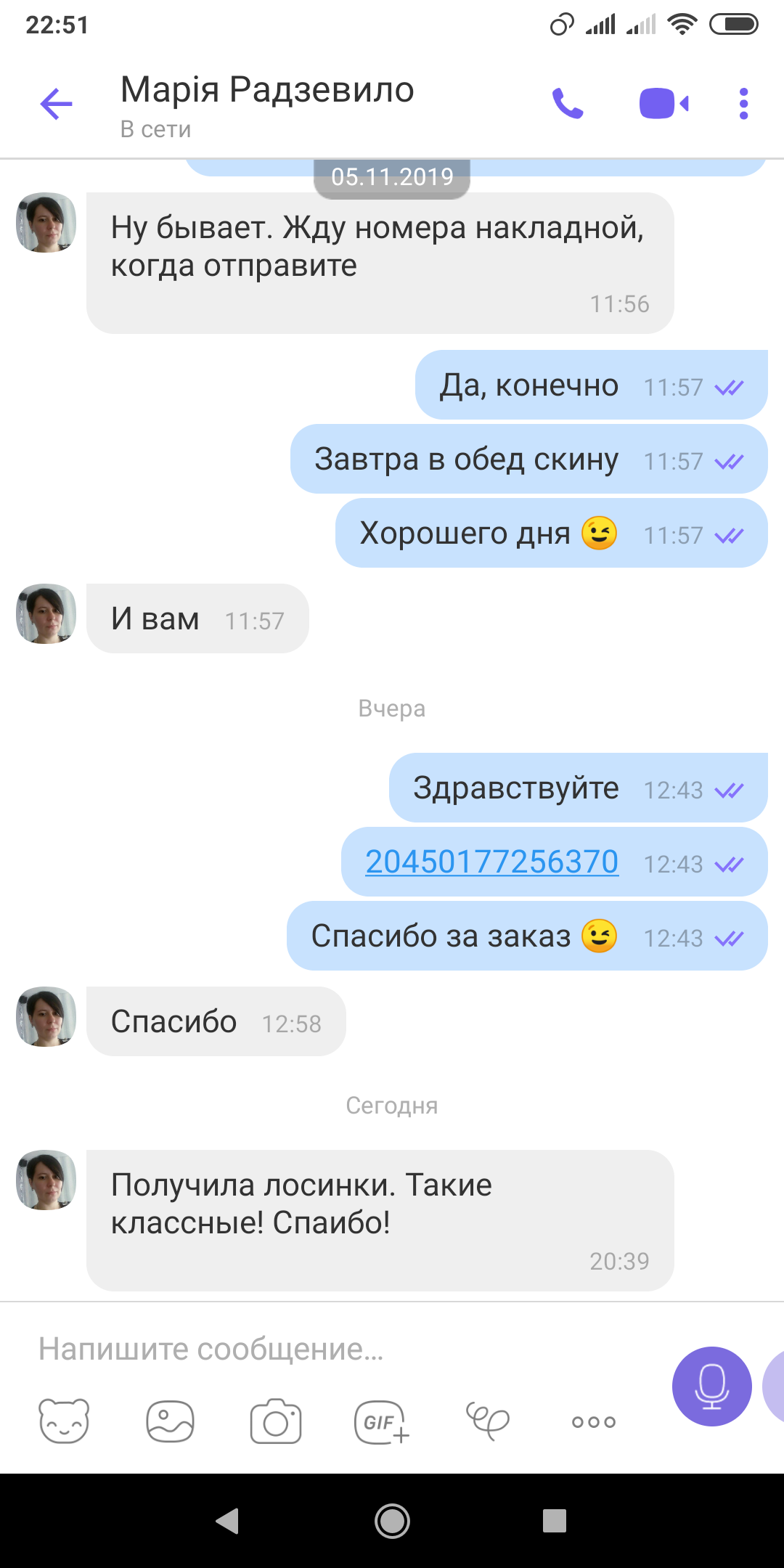The height and width of the screenshot is (1568, 784).
Task: Open the three-dot overflow menu
Action: coord(743,104)
